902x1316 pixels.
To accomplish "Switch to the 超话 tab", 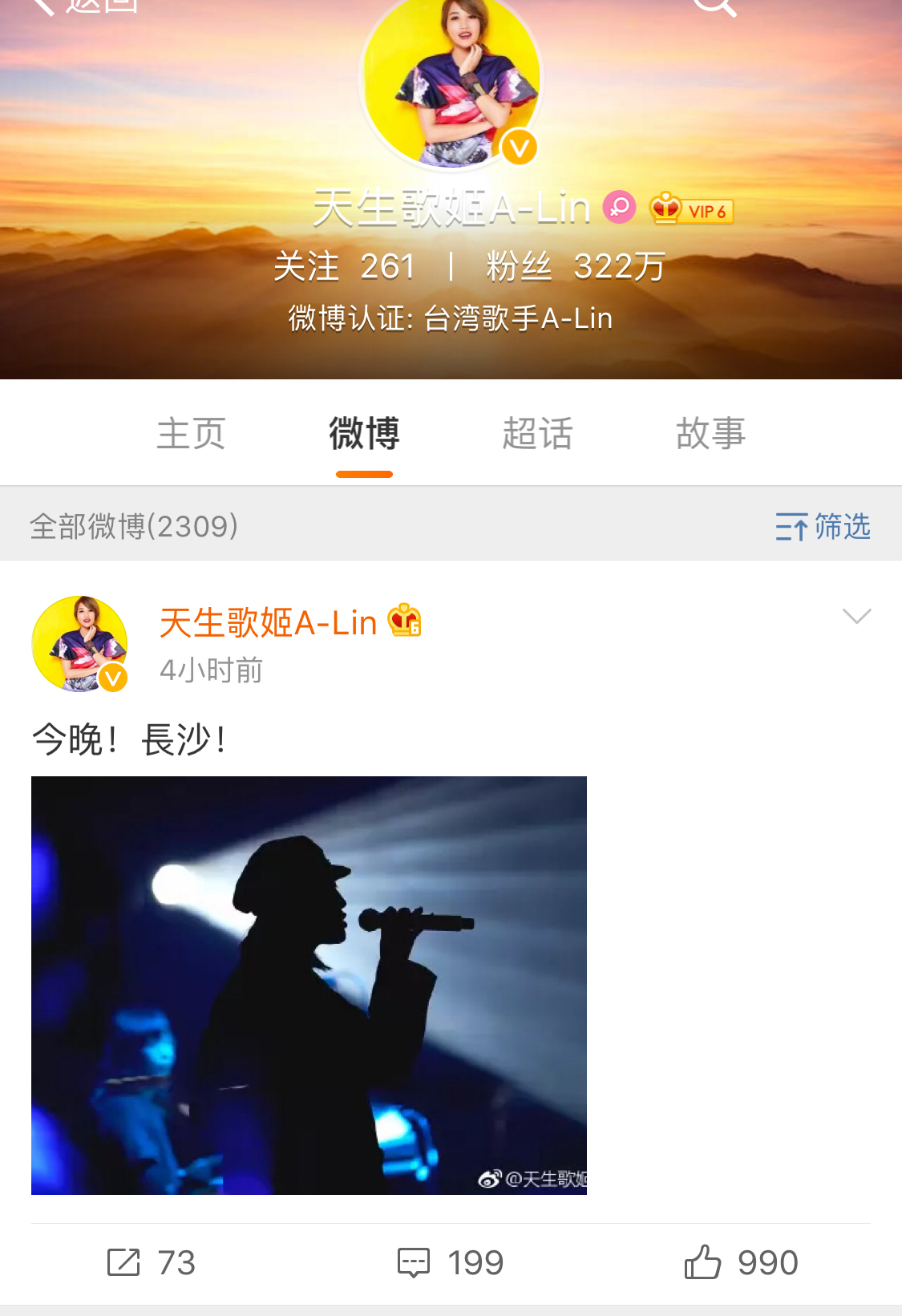I will tap(537, 434).
